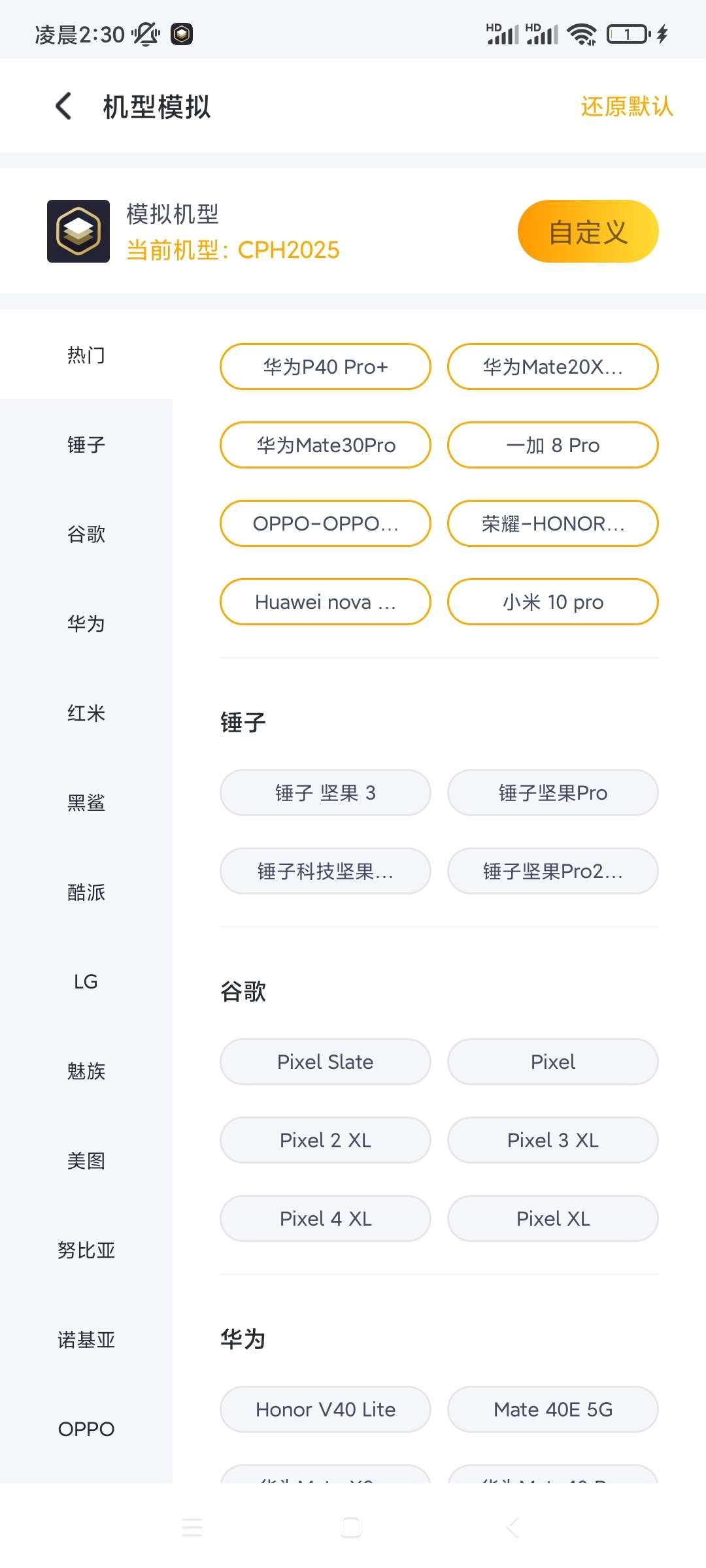Select the 锤子坚果Pro chip

pos(552,792)
